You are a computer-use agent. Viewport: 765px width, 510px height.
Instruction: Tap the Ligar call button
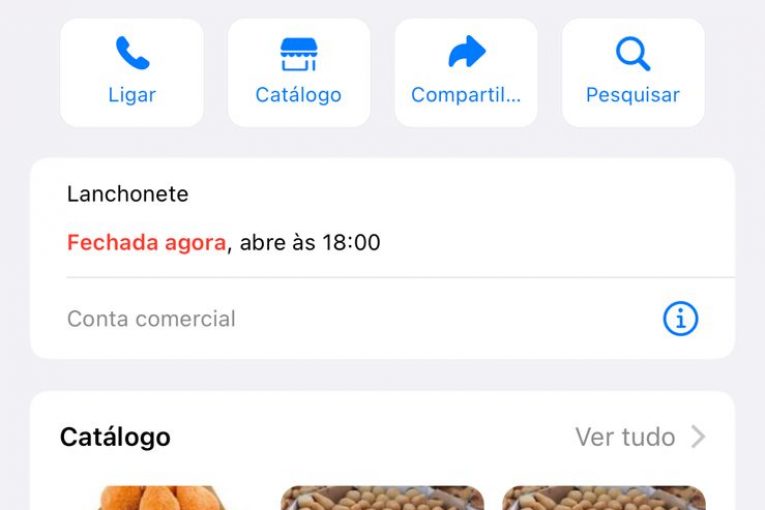[x=132, y=72]
